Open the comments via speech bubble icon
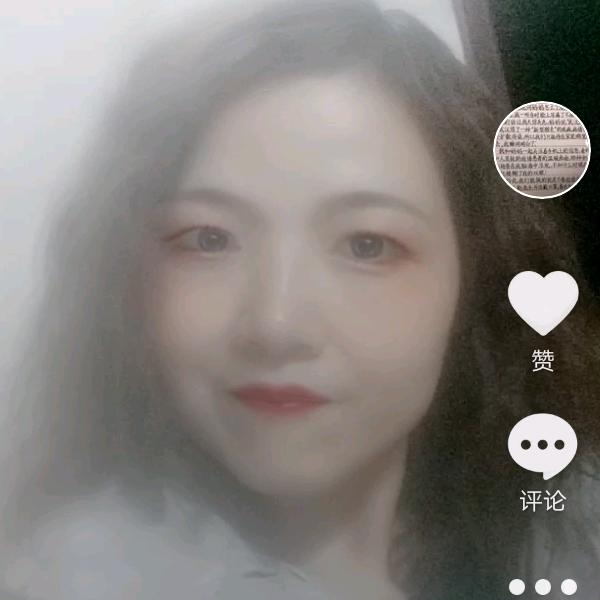 543,446
